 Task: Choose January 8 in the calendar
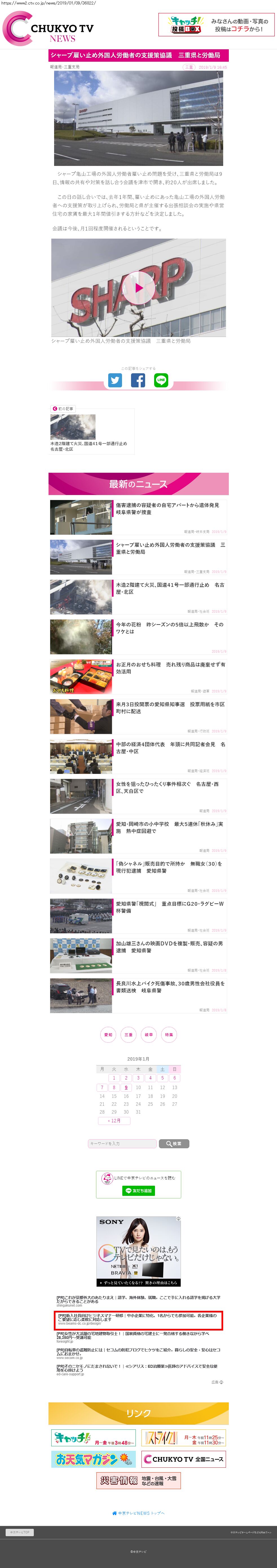point(114,1087)
